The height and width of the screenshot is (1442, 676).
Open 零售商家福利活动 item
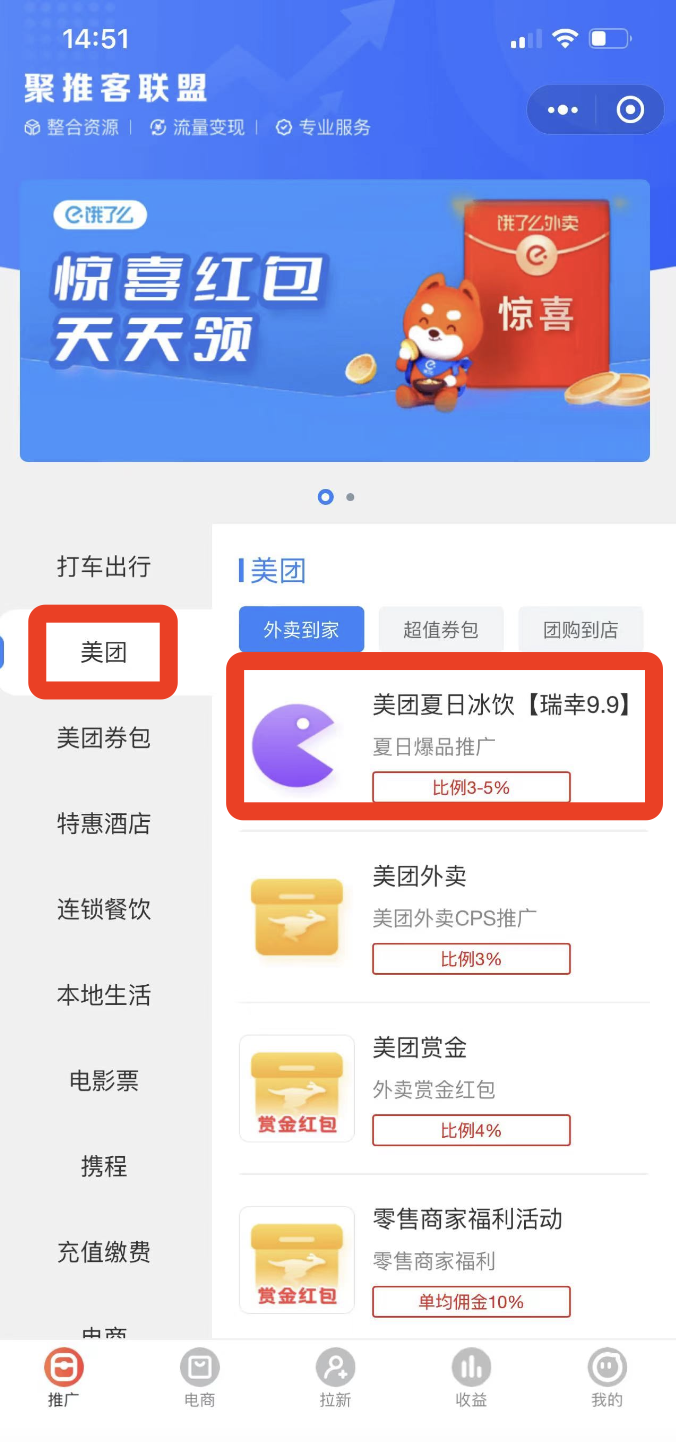click(x=445, y=1261)
